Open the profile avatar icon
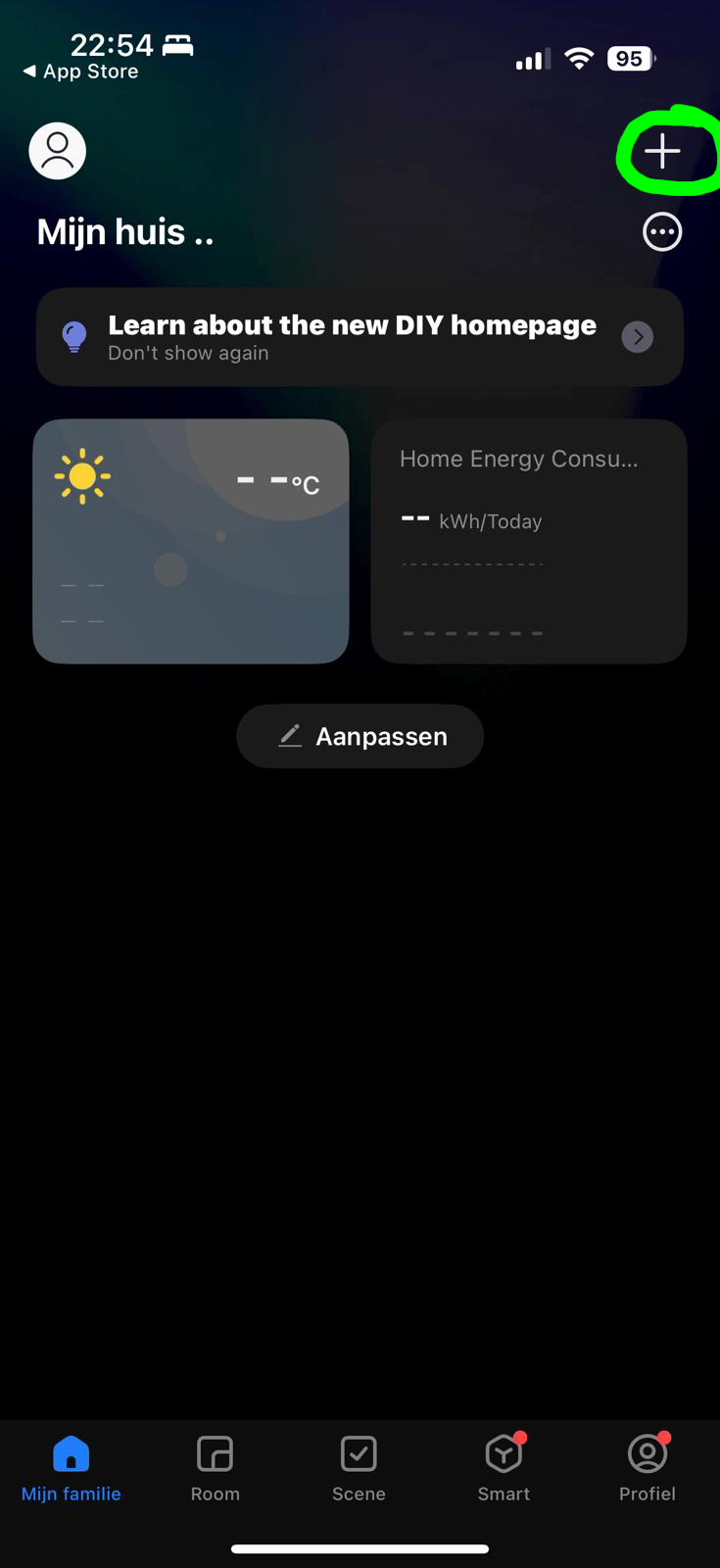 tap(58, 151)
